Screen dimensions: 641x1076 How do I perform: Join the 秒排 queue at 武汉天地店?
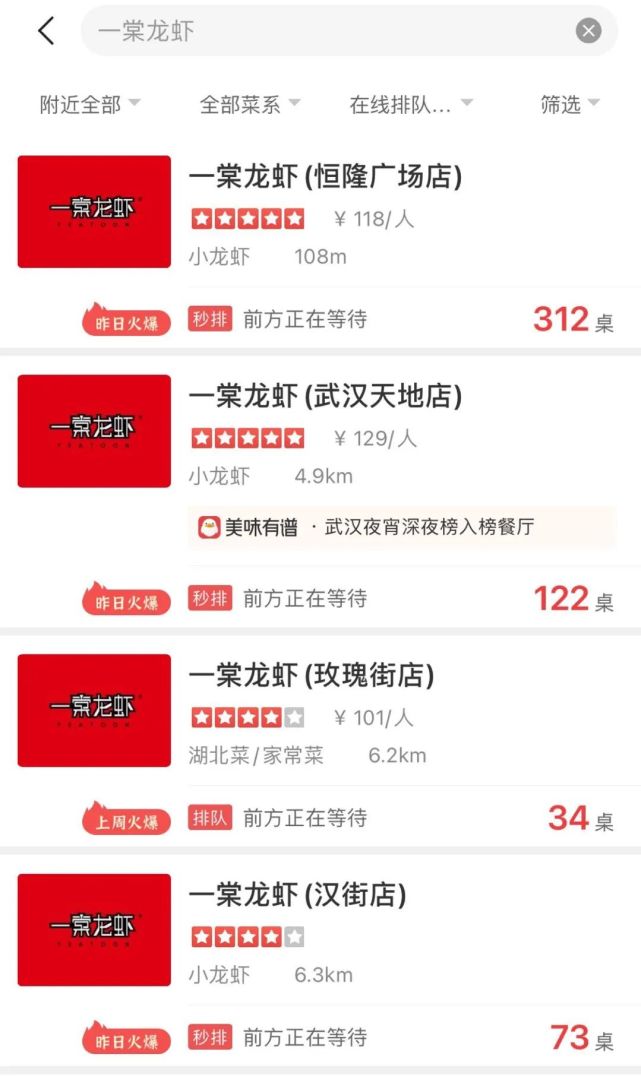pyautogui.click(x=210, y=598)
